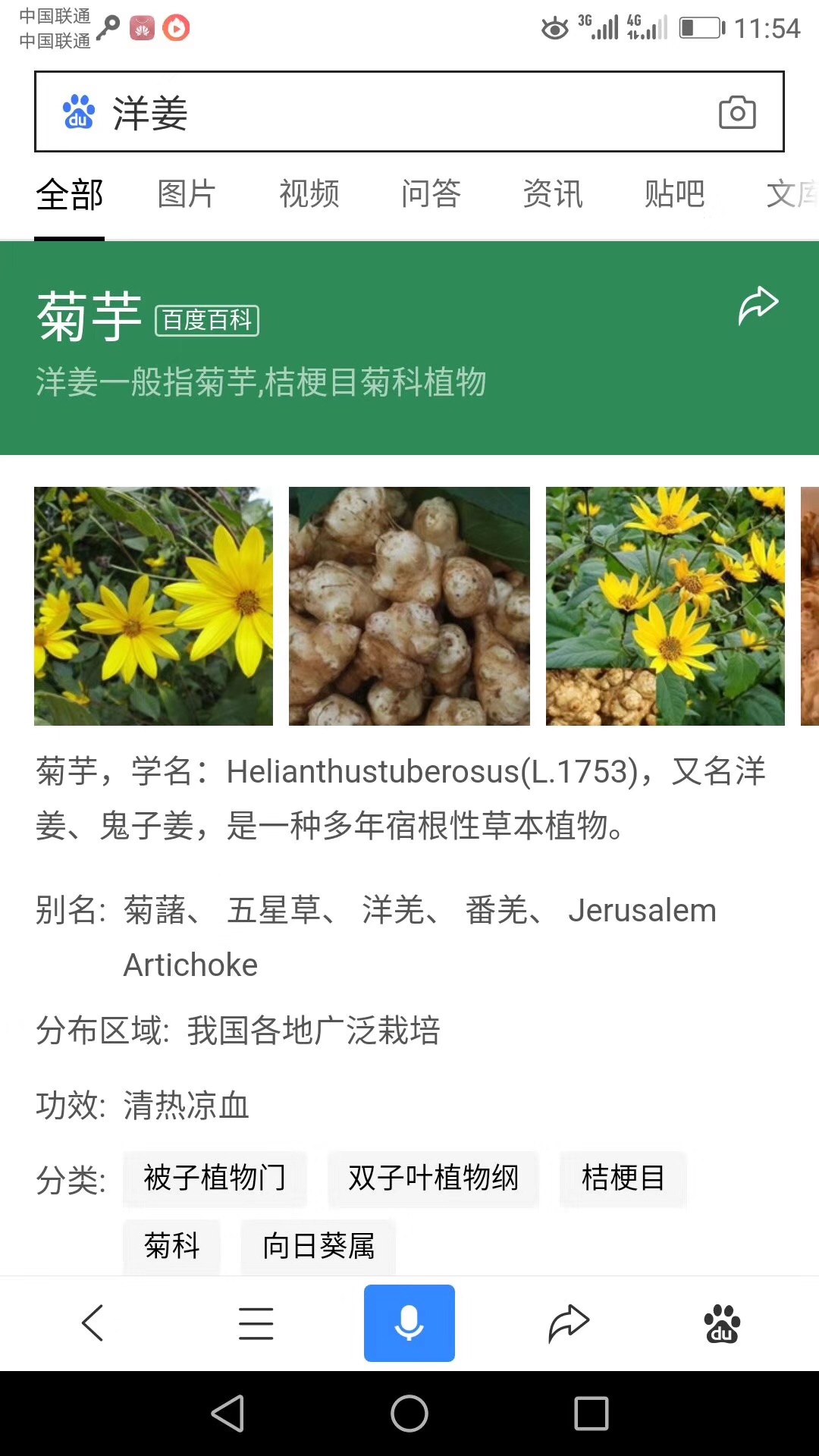This screenshot has width=819, height=1456.
Task: Switch to the 图片 tab
Action: 187,194
